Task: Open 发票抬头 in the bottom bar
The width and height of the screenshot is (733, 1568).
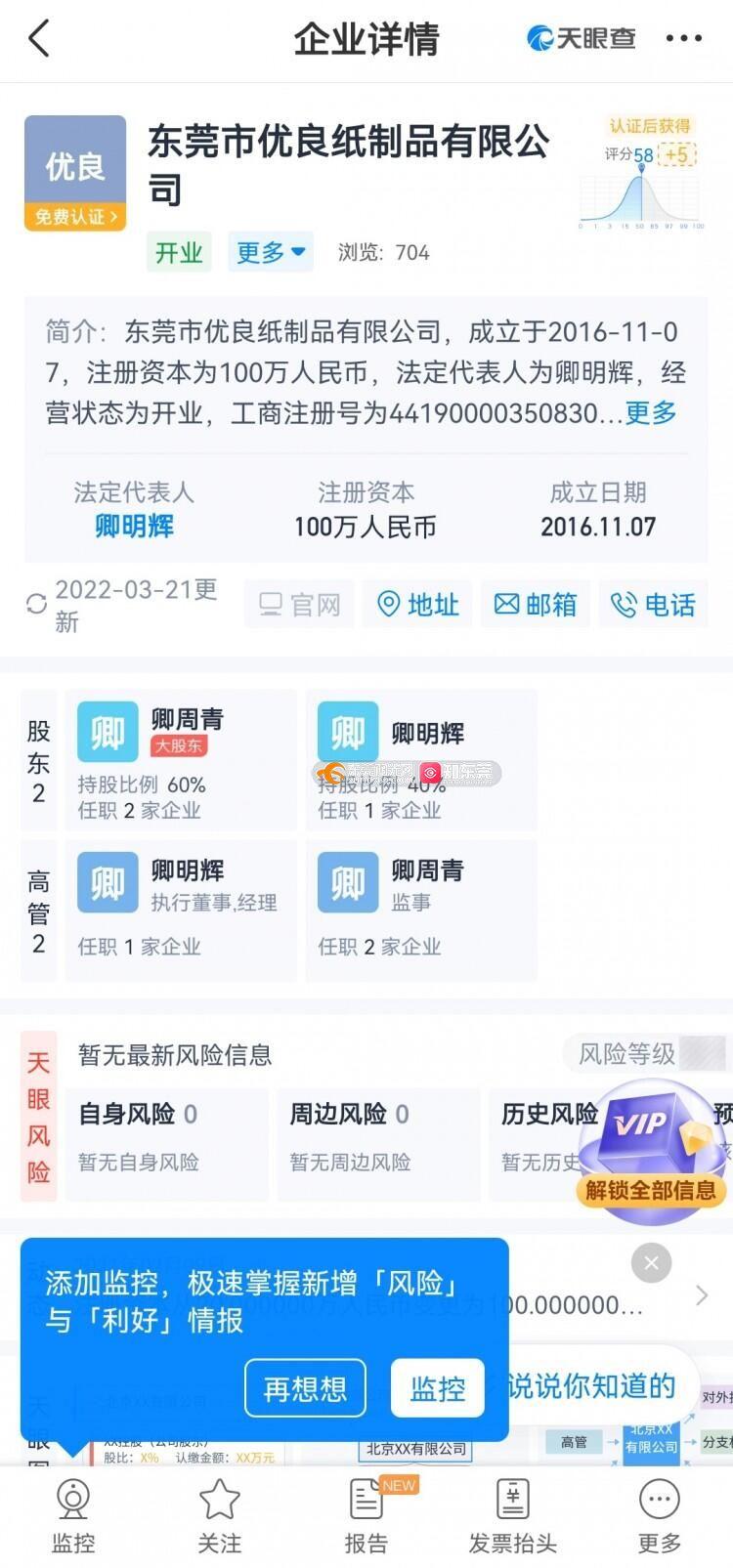Action: click(512, 1514)
